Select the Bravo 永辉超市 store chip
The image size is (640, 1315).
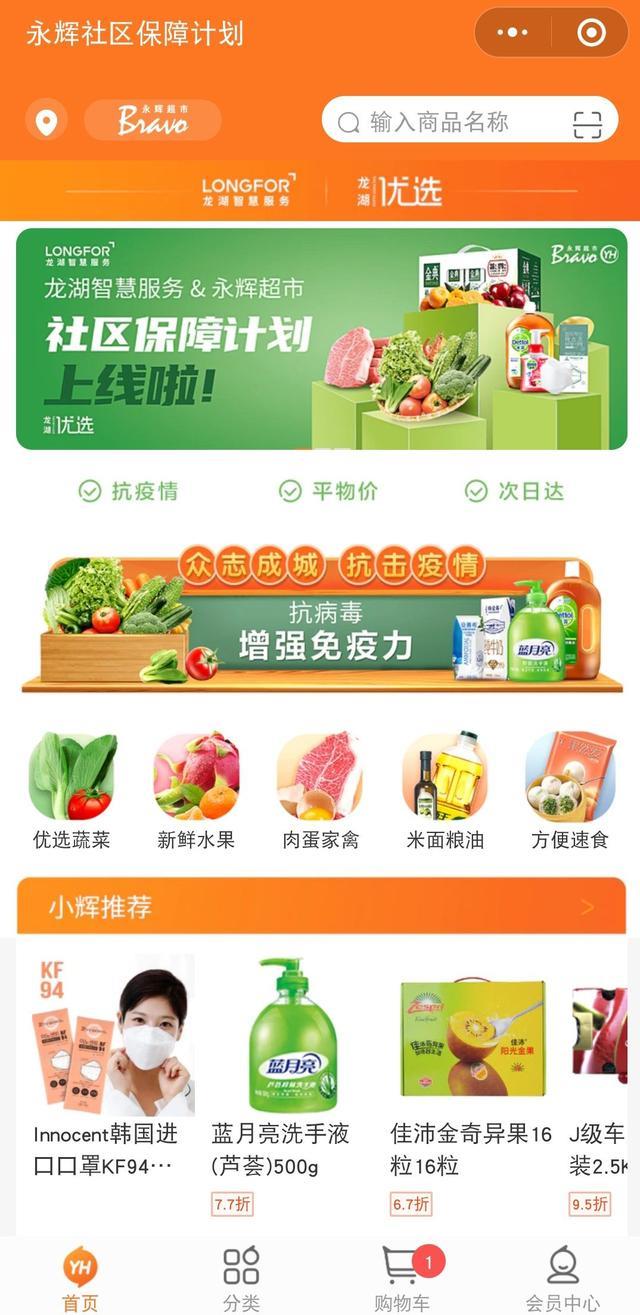[152, 121]
